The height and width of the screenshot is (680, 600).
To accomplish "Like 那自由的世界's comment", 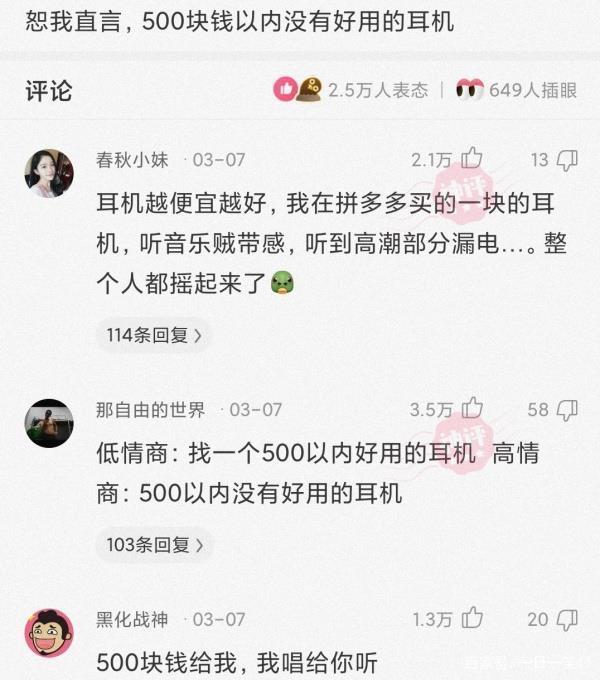I will (x=472, y=409).
